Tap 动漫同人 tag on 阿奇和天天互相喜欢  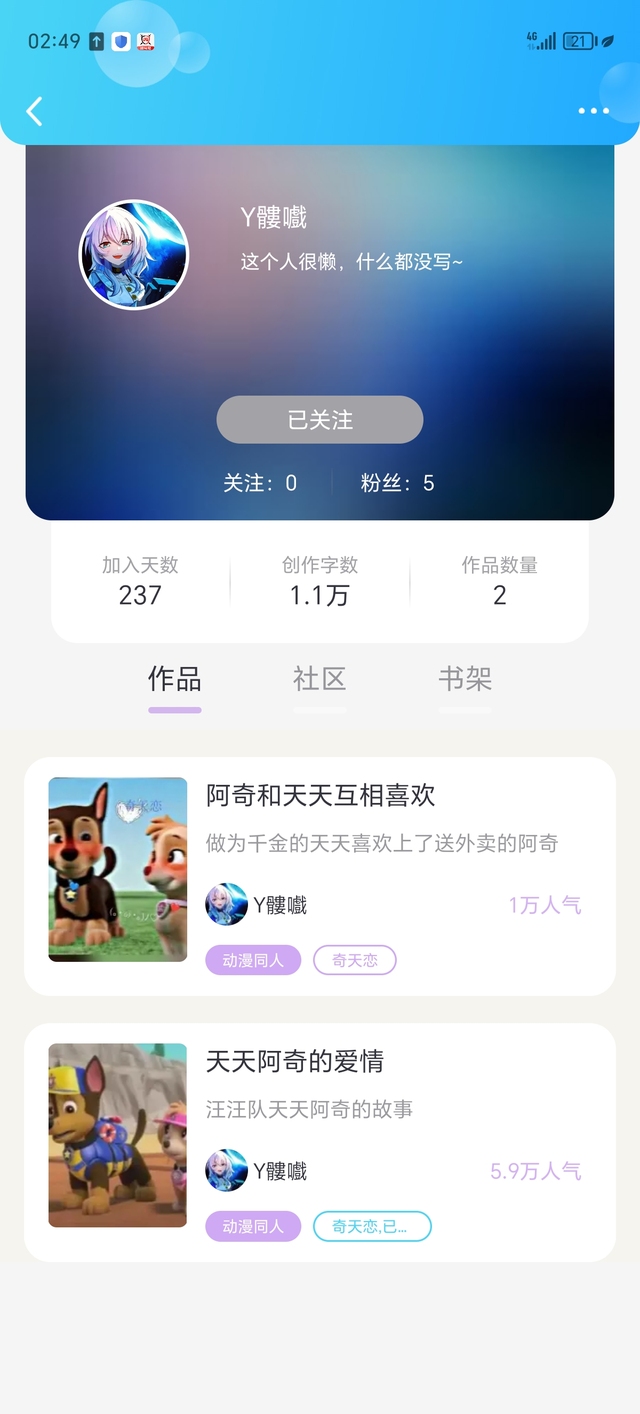pyautogui.click(x=253, y=960)
